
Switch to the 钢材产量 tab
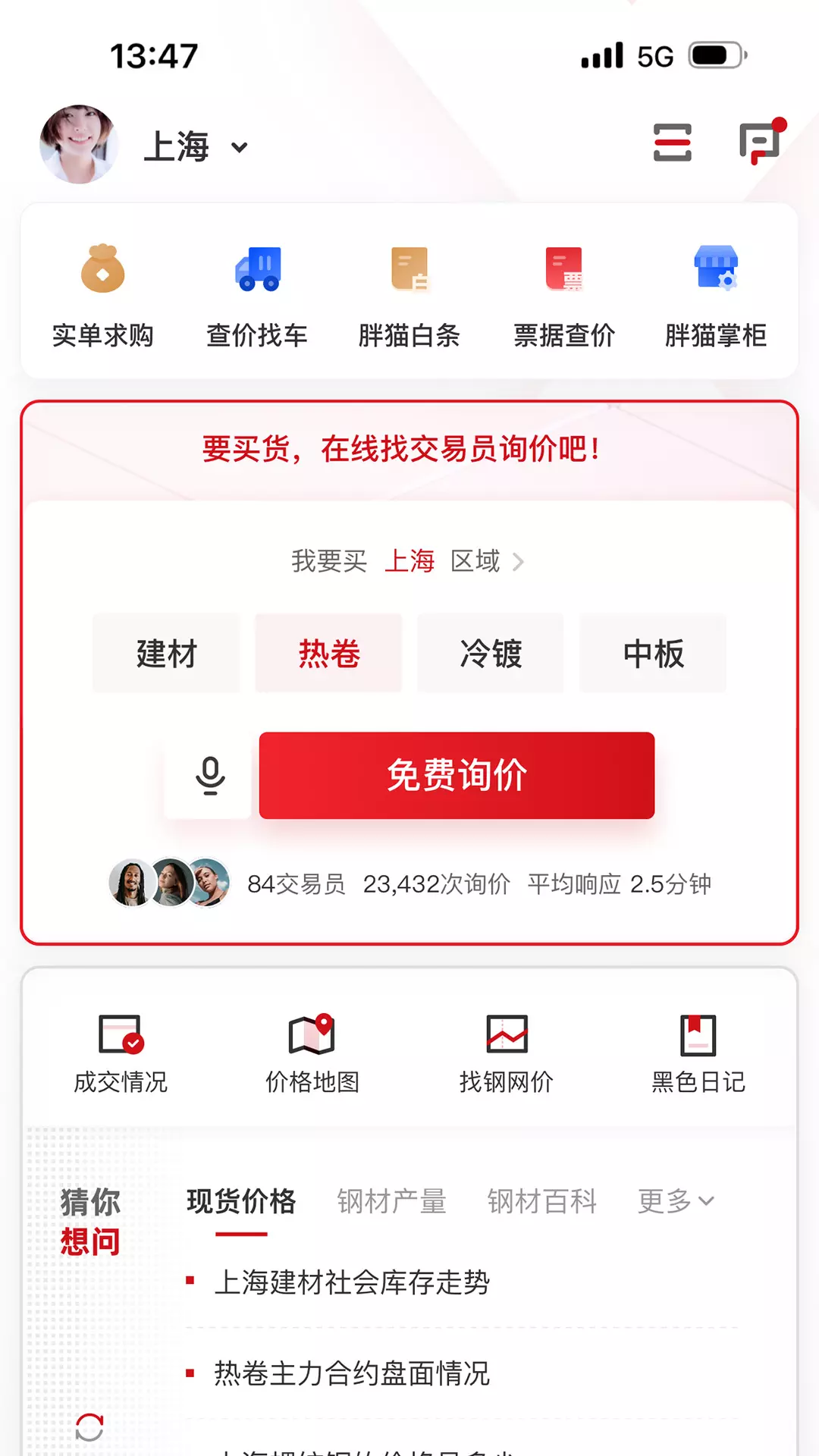[x=392, y=1201]
